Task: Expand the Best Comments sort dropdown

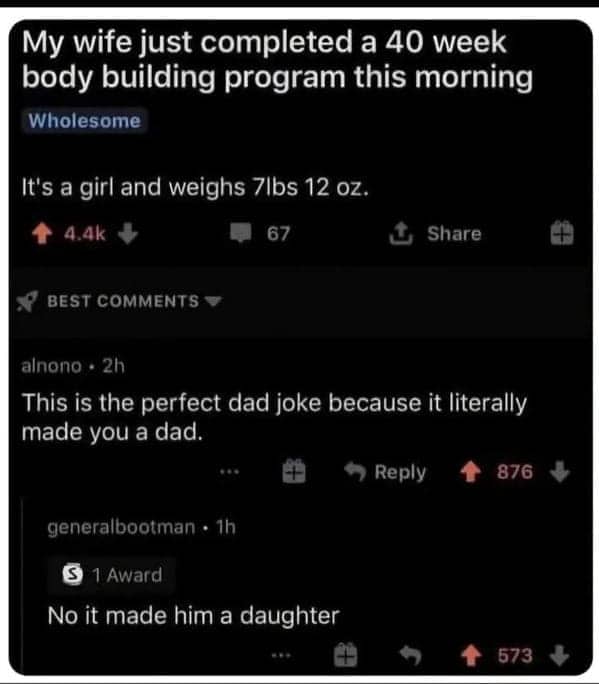Action: (x=120, y=301)
